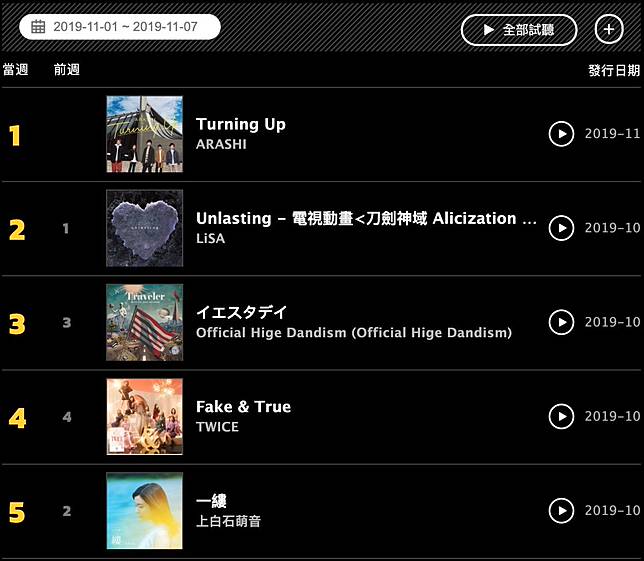Open the artist 上白石萌音

pyautogui.click(x=229, y=520)
